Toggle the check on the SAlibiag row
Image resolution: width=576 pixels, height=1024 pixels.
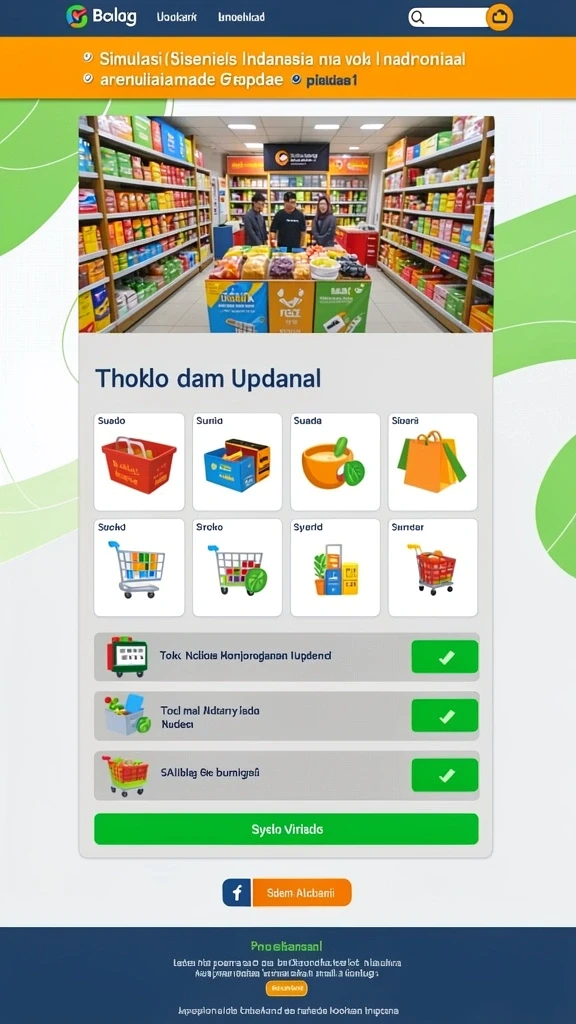(x=445, y=775)
